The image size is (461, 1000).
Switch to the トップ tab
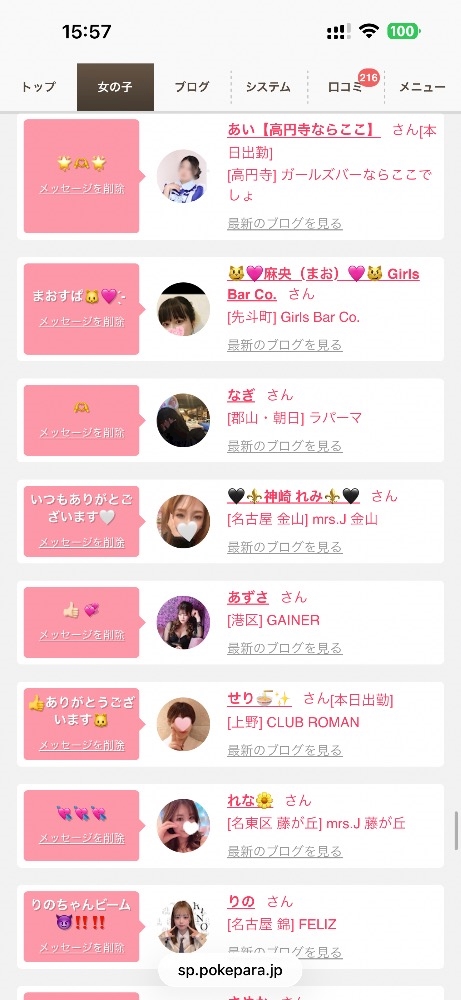pos(38,87)
